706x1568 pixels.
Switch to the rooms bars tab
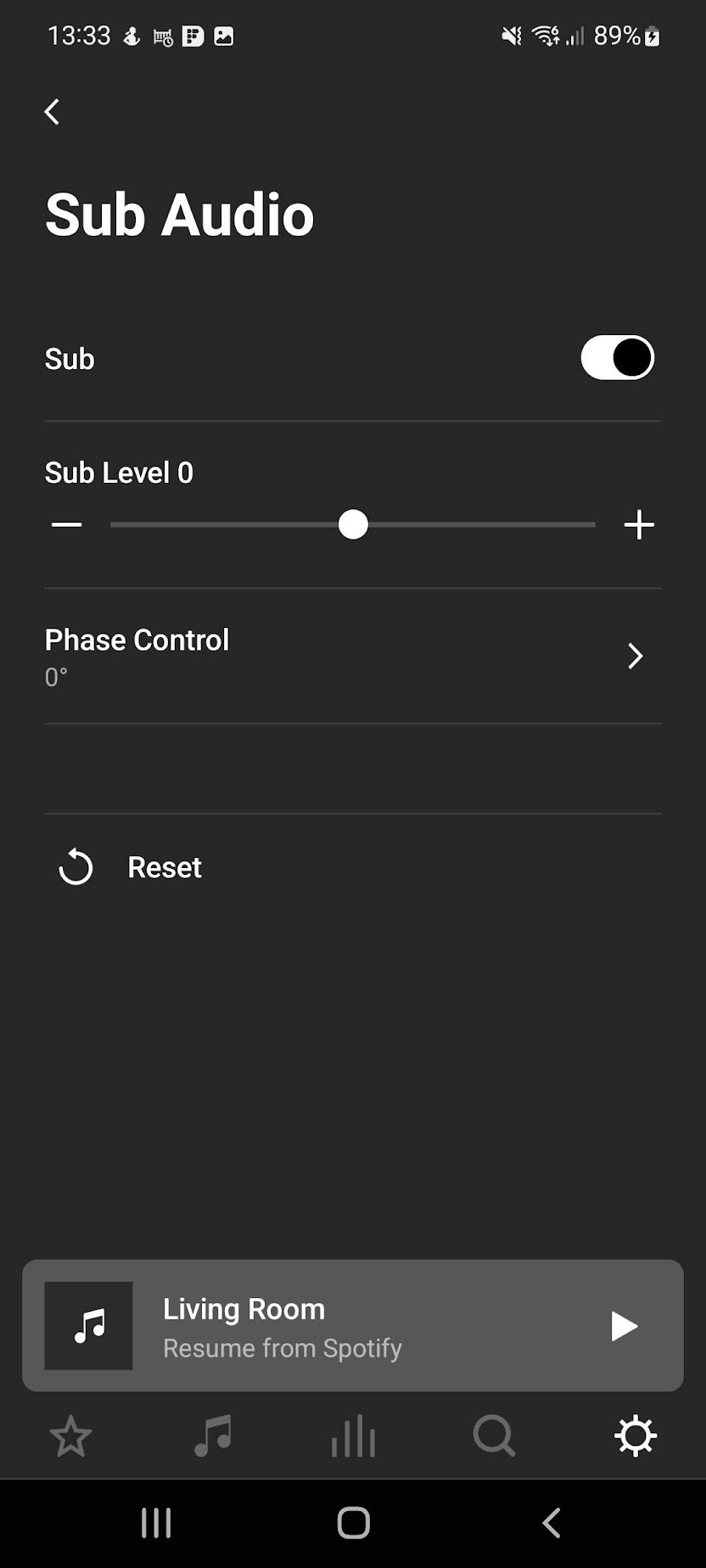(353, 1436)
